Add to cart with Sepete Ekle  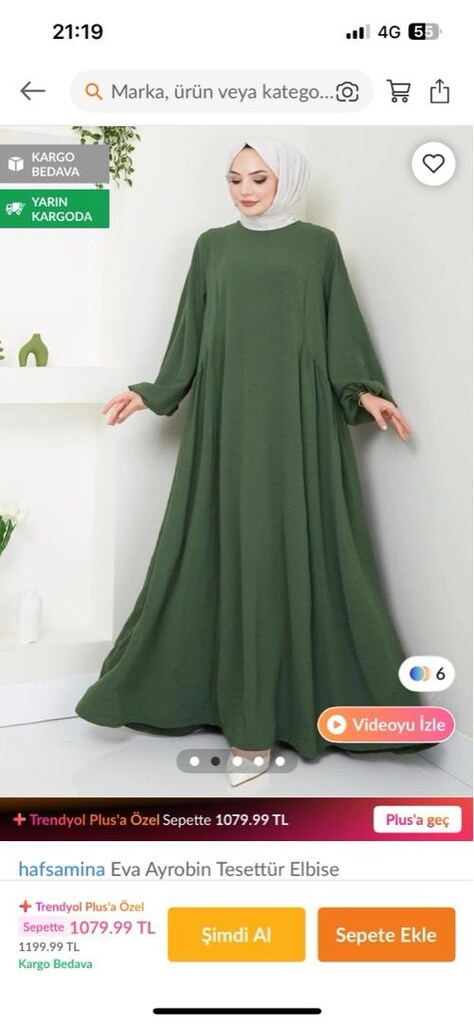click(x=387, y=935)
